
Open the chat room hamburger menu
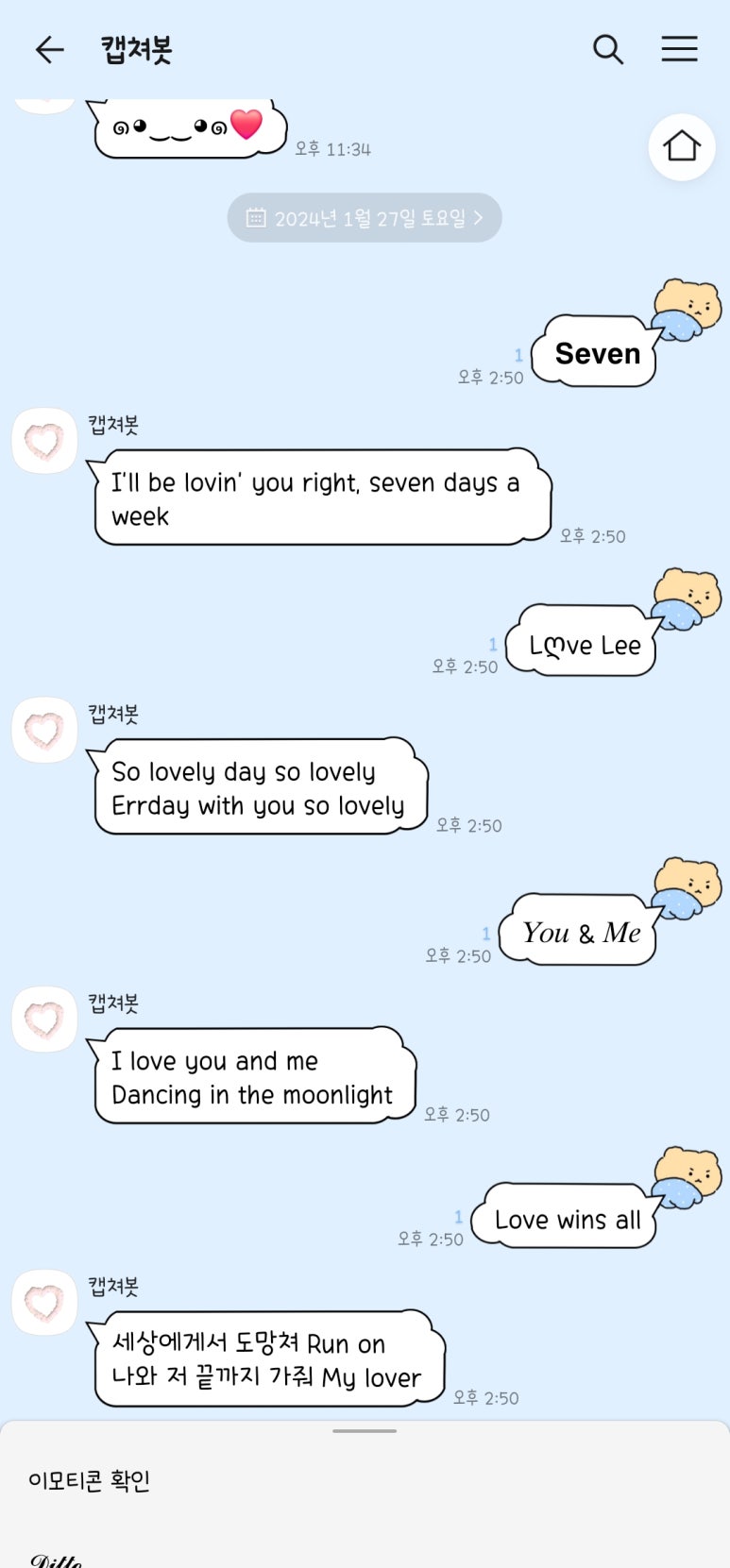point(679,49)
